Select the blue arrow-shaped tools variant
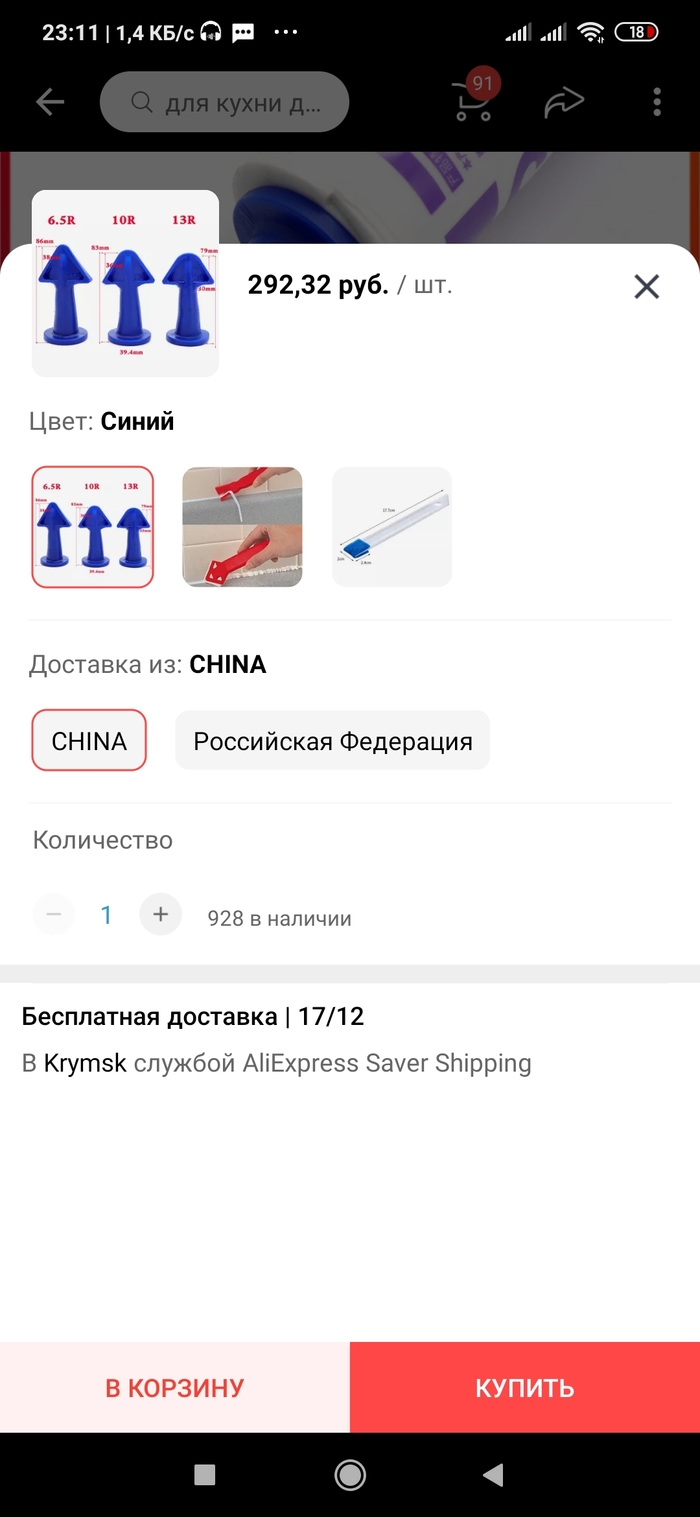 [x=93, y=527]
